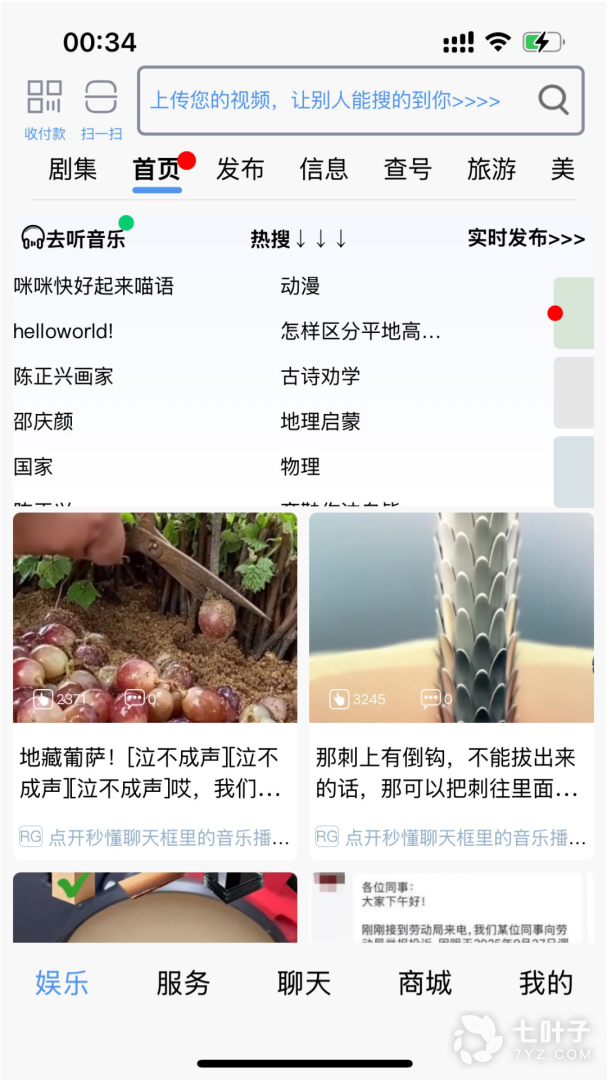Open the hot search 咪咪快好起来喵语

94,287
